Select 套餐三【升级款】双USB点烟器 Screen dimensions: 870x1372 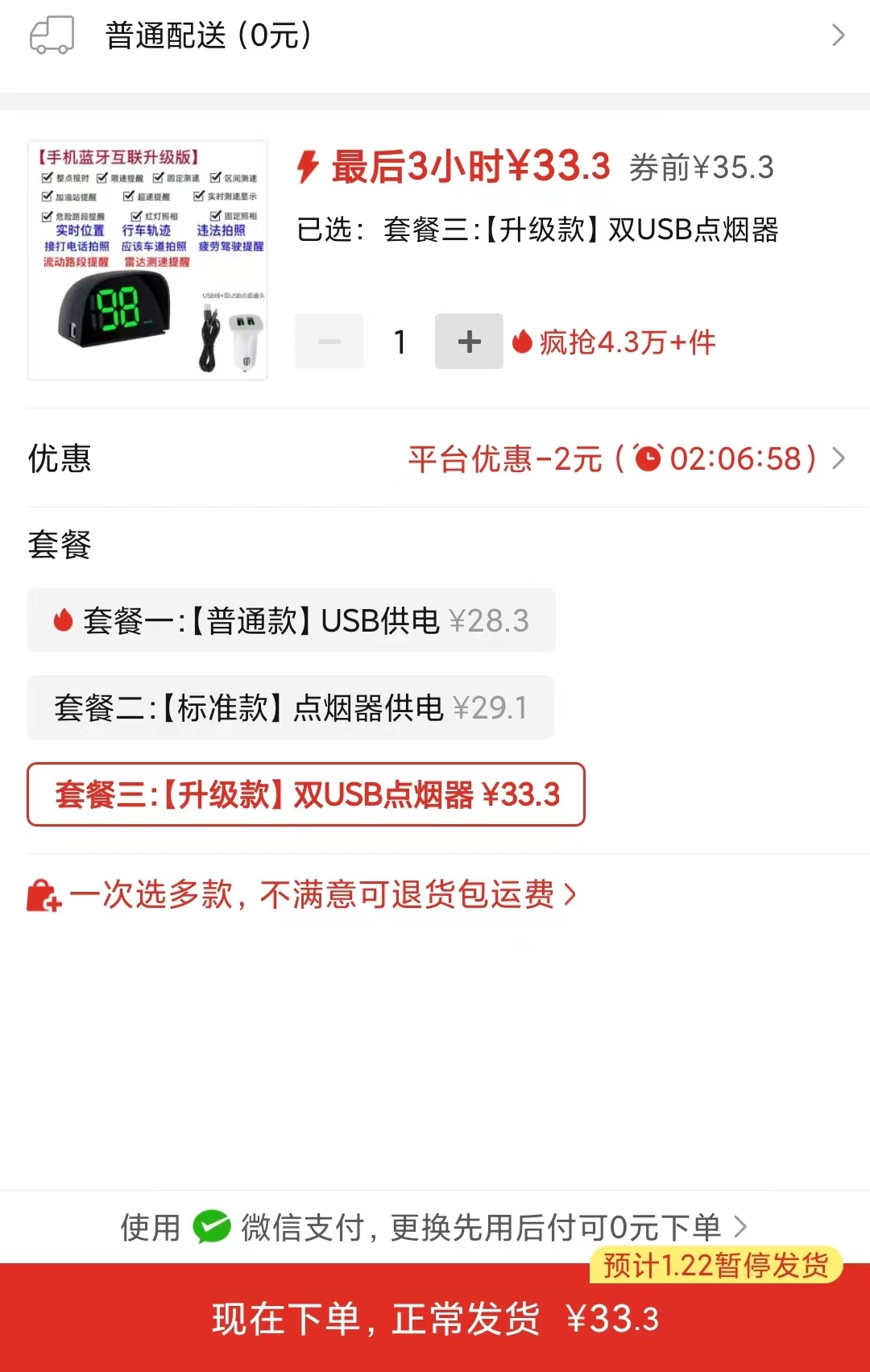tap(306, 794)
